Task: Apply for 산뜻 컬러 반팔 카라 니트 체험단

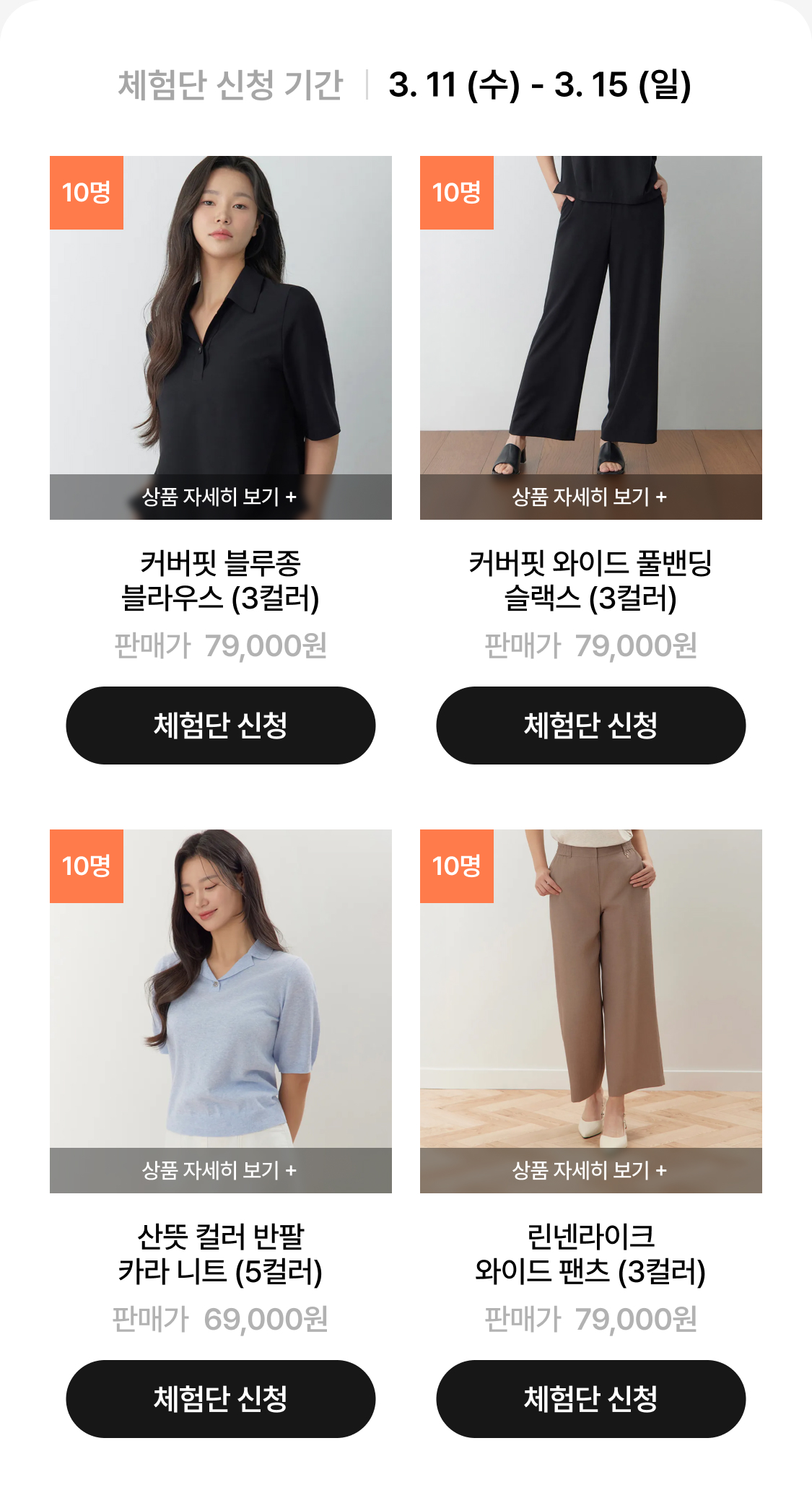Action: pos(220,1398)
